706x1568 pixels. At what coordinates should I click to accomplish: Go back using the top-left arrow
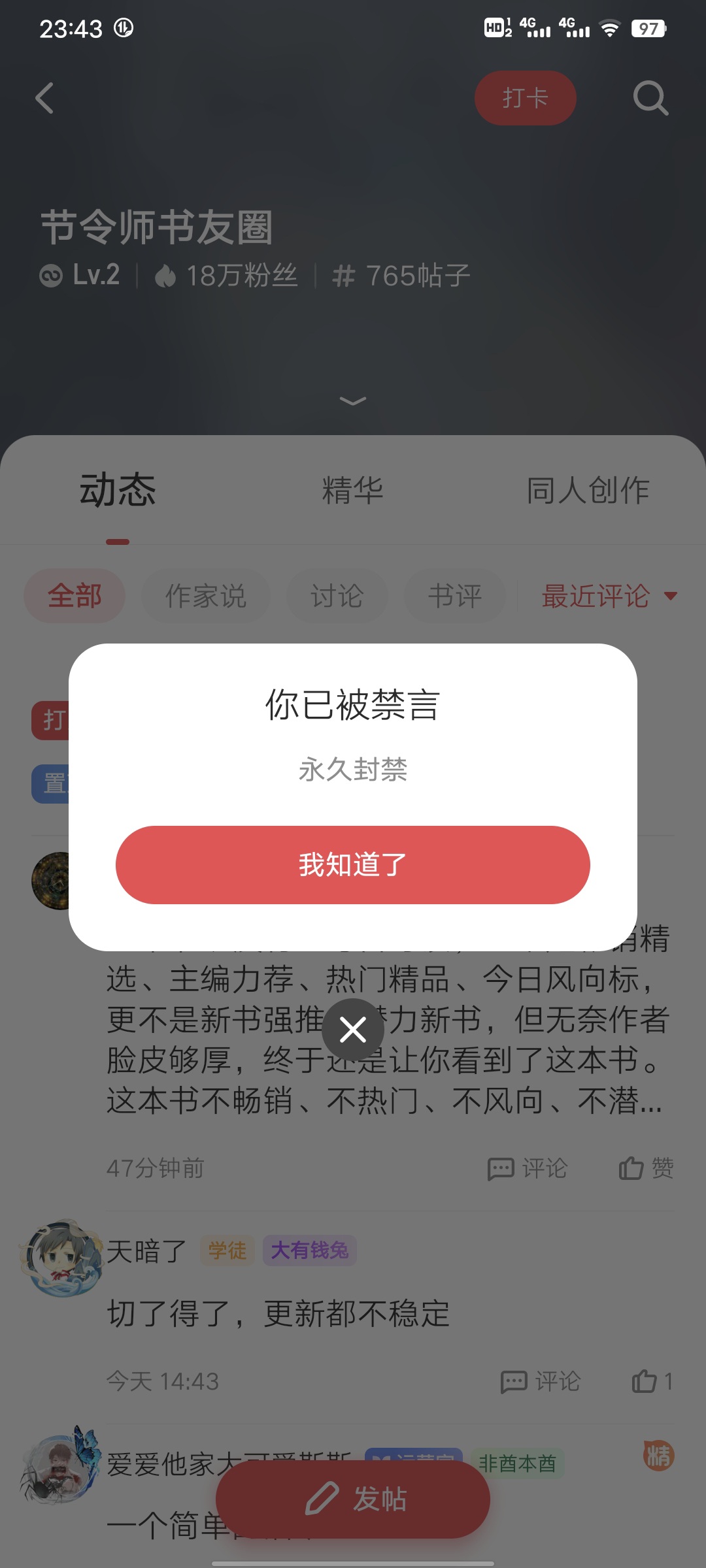pos(44,98)
